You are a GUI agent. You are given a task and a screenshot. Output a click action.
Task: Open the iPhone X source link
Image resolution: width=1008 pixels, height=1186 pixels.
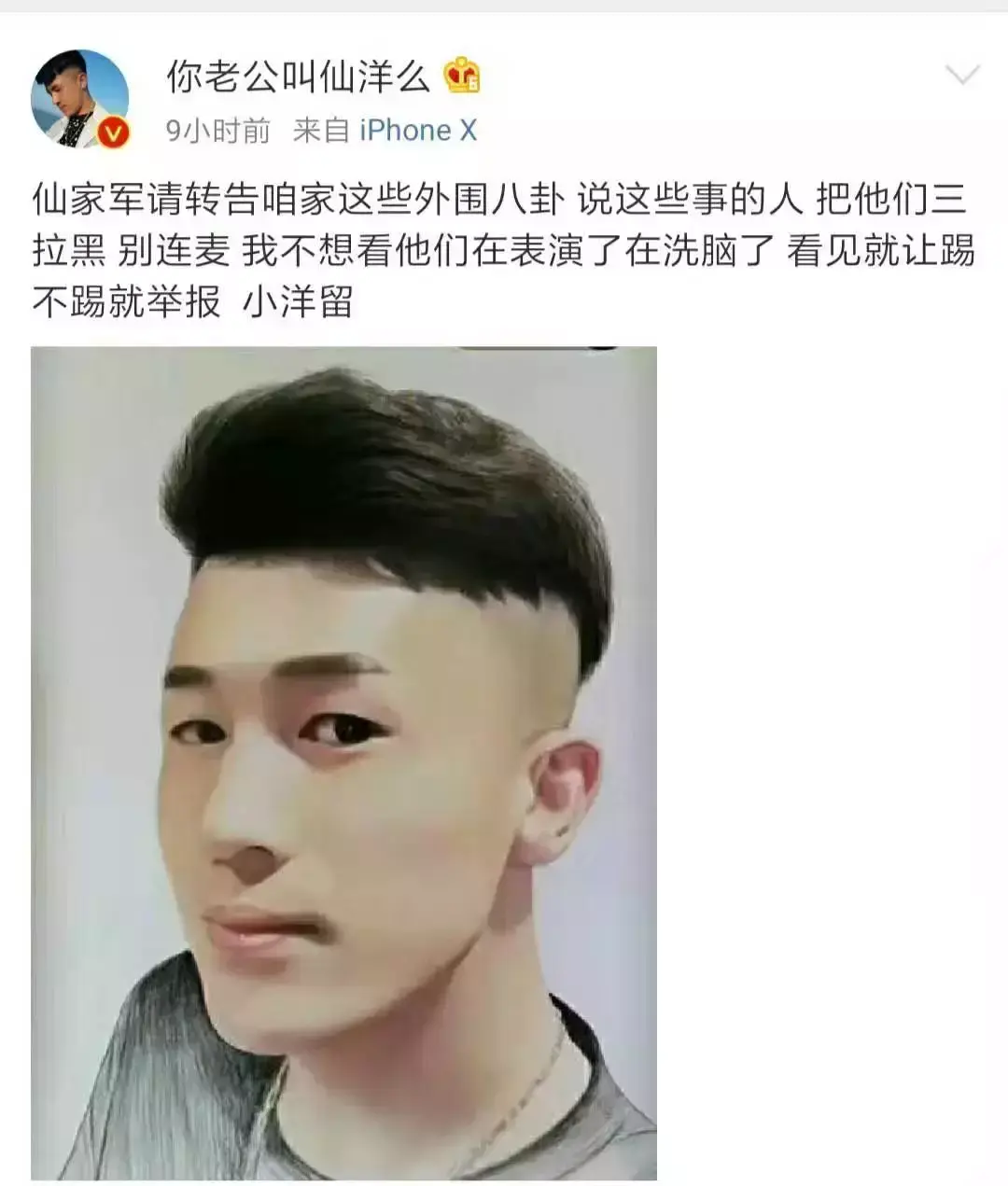click(x=418, y=131)
